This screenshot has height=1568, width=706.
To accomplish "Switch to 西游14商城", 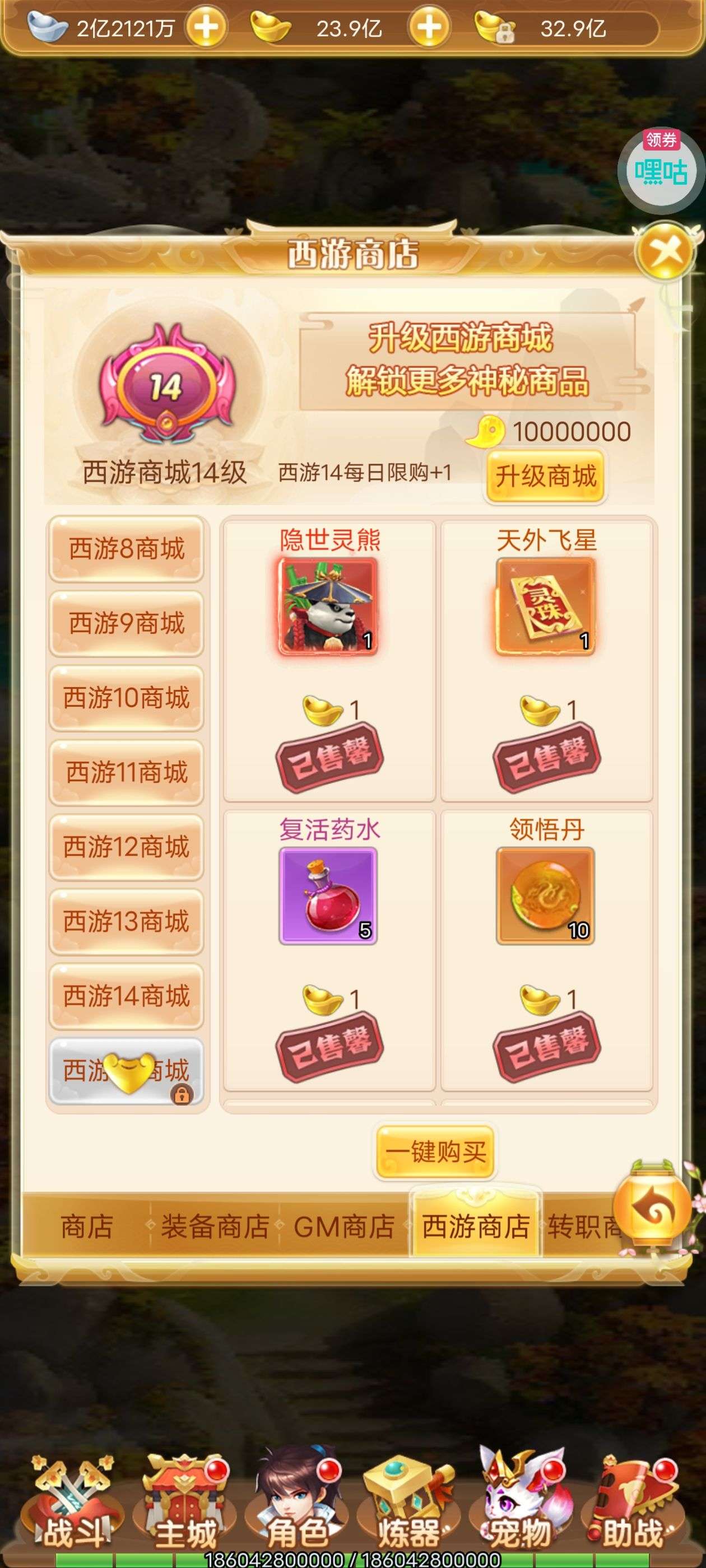I will pyautogui.click(x=126, y=996).
